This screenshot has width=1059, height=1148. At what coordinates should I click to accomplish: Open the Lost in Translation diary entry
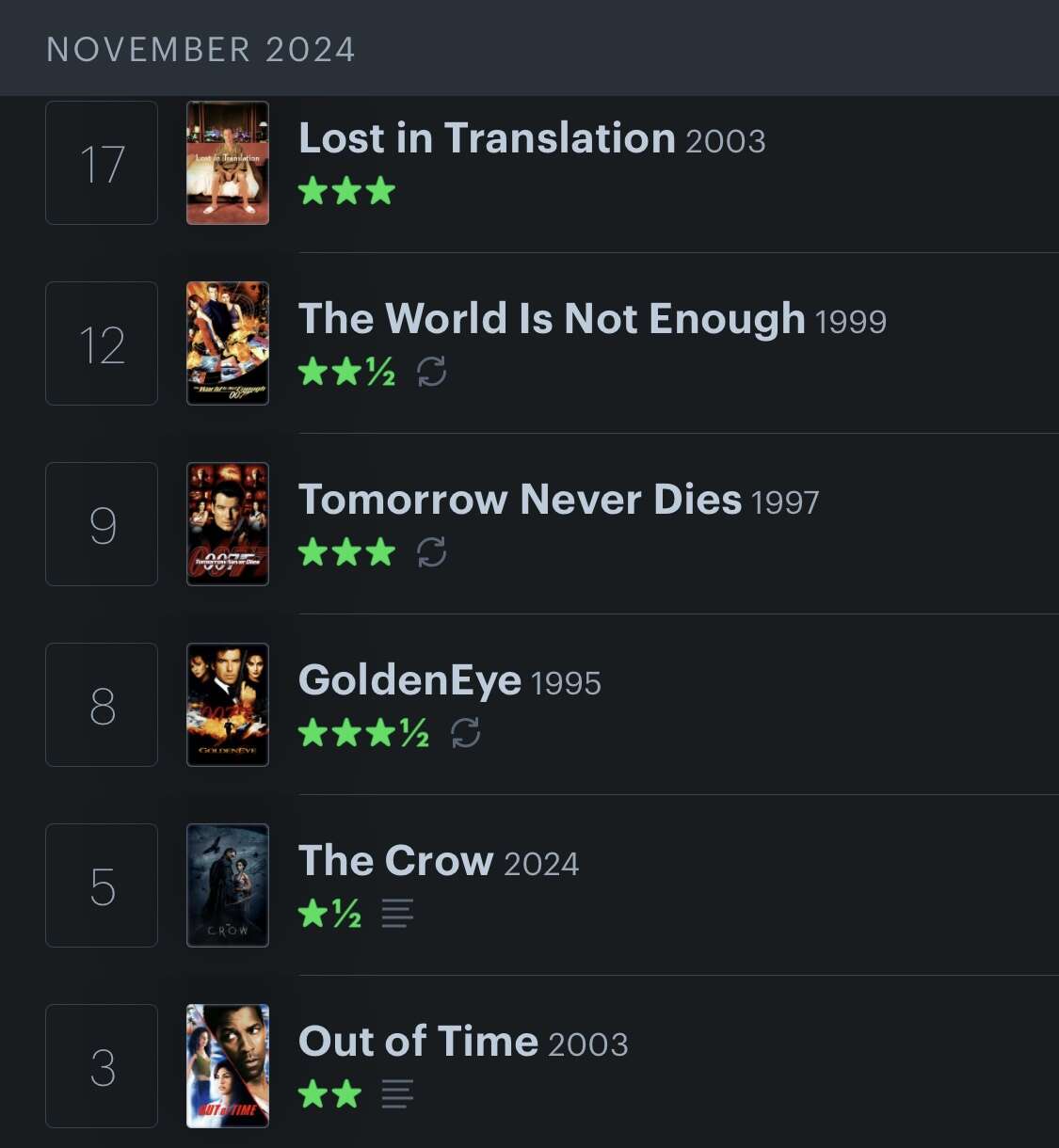[x=486, y=139]
